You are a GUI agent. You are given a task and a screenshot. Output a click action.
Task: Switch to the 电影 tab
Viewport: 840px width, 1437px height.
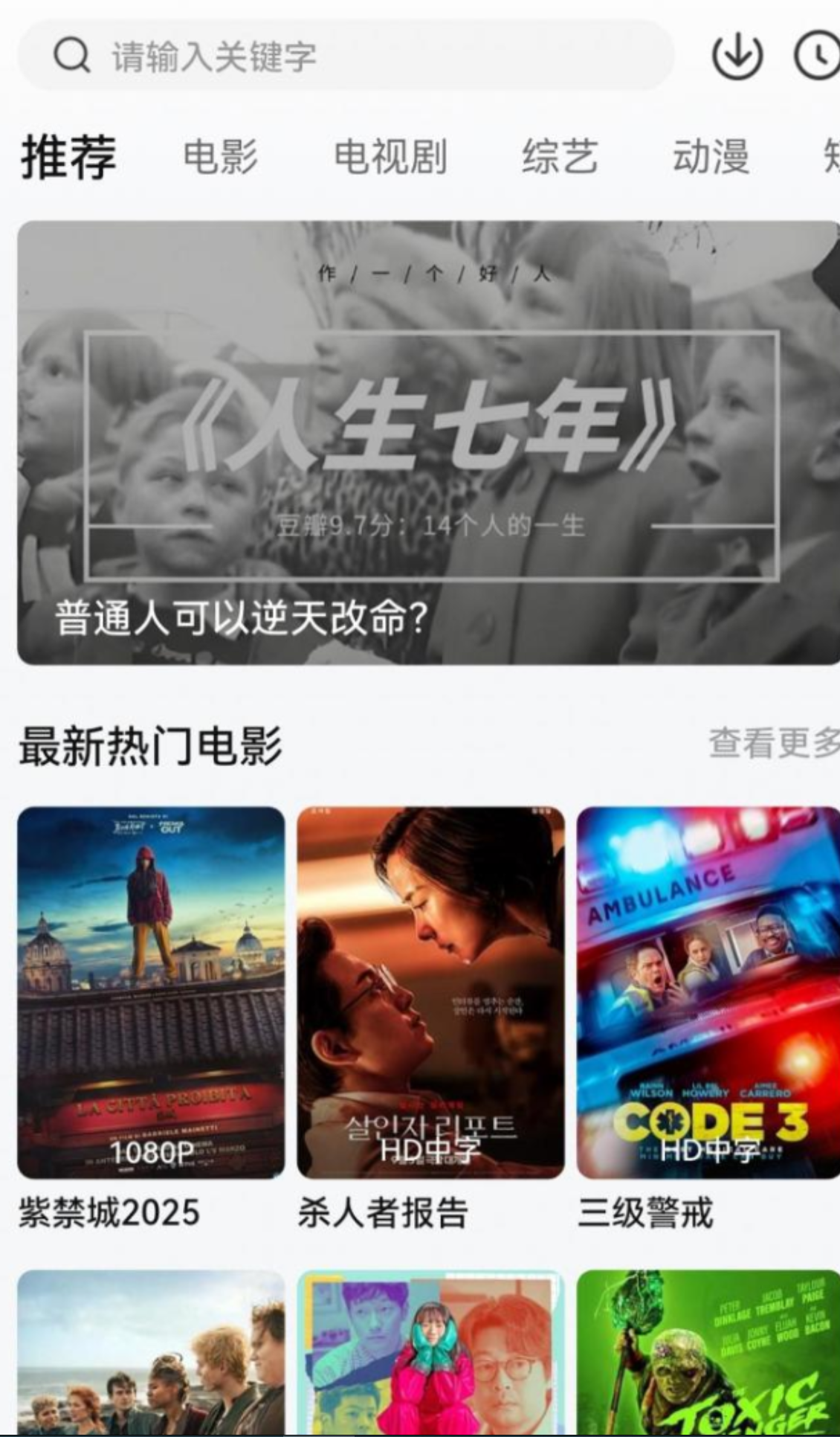pyautogui.click(x=221, y=157)
